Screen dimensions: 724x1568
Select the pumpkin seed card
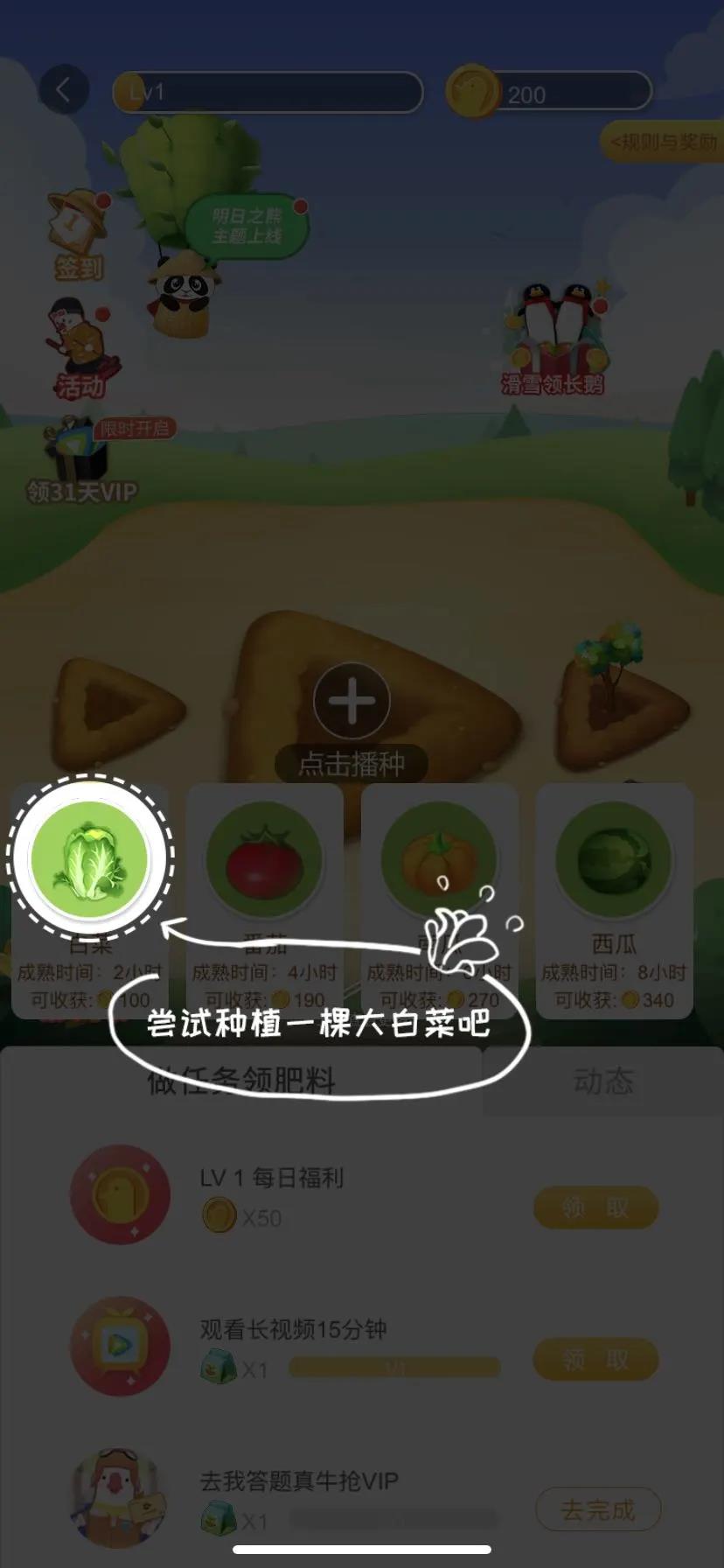click(439, 901)
